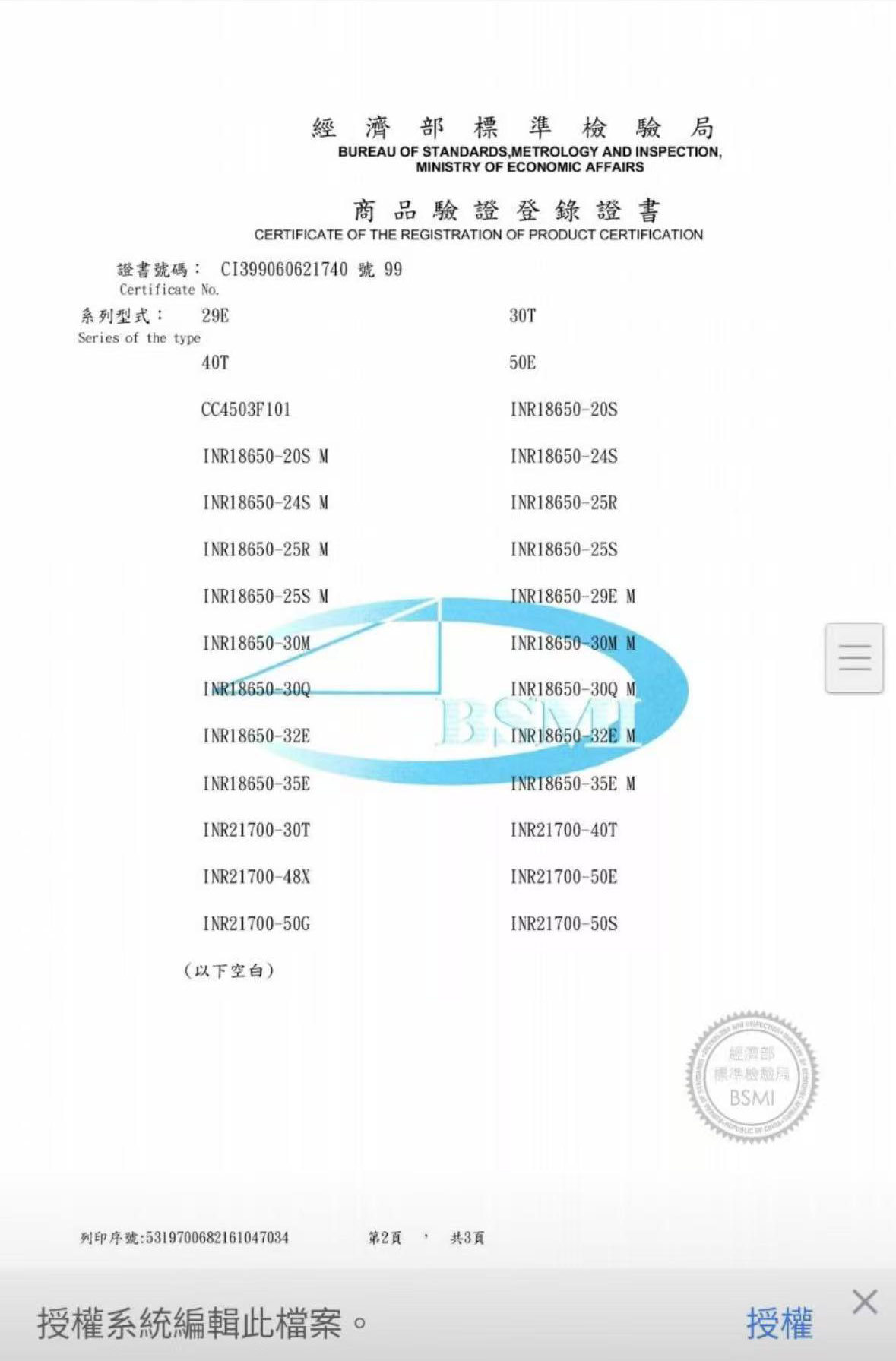This screenshot has height=1361, width=896.
Task: Dismiss the authorization banner
Action: 865,1301
